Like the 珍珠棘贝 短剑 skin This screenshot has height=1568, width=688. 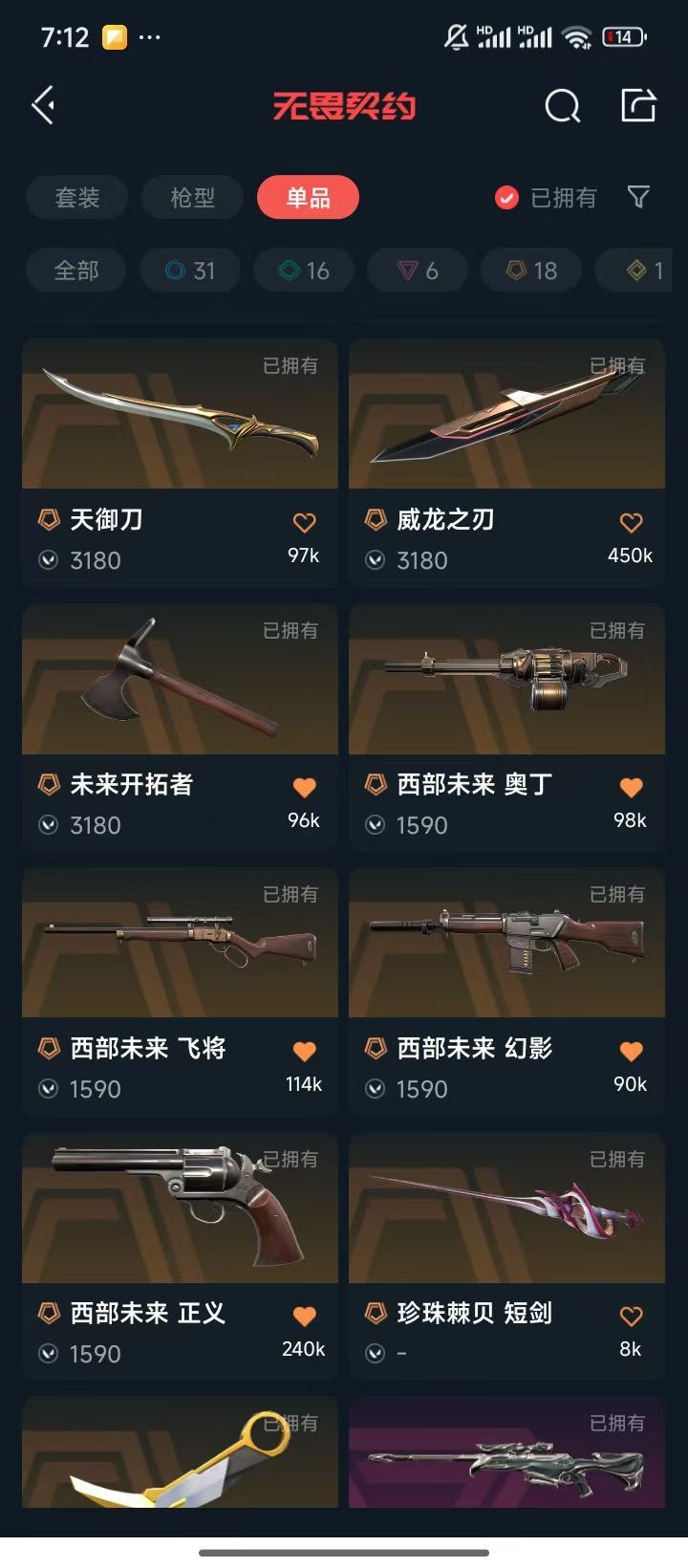click(x=631, y=1316)
